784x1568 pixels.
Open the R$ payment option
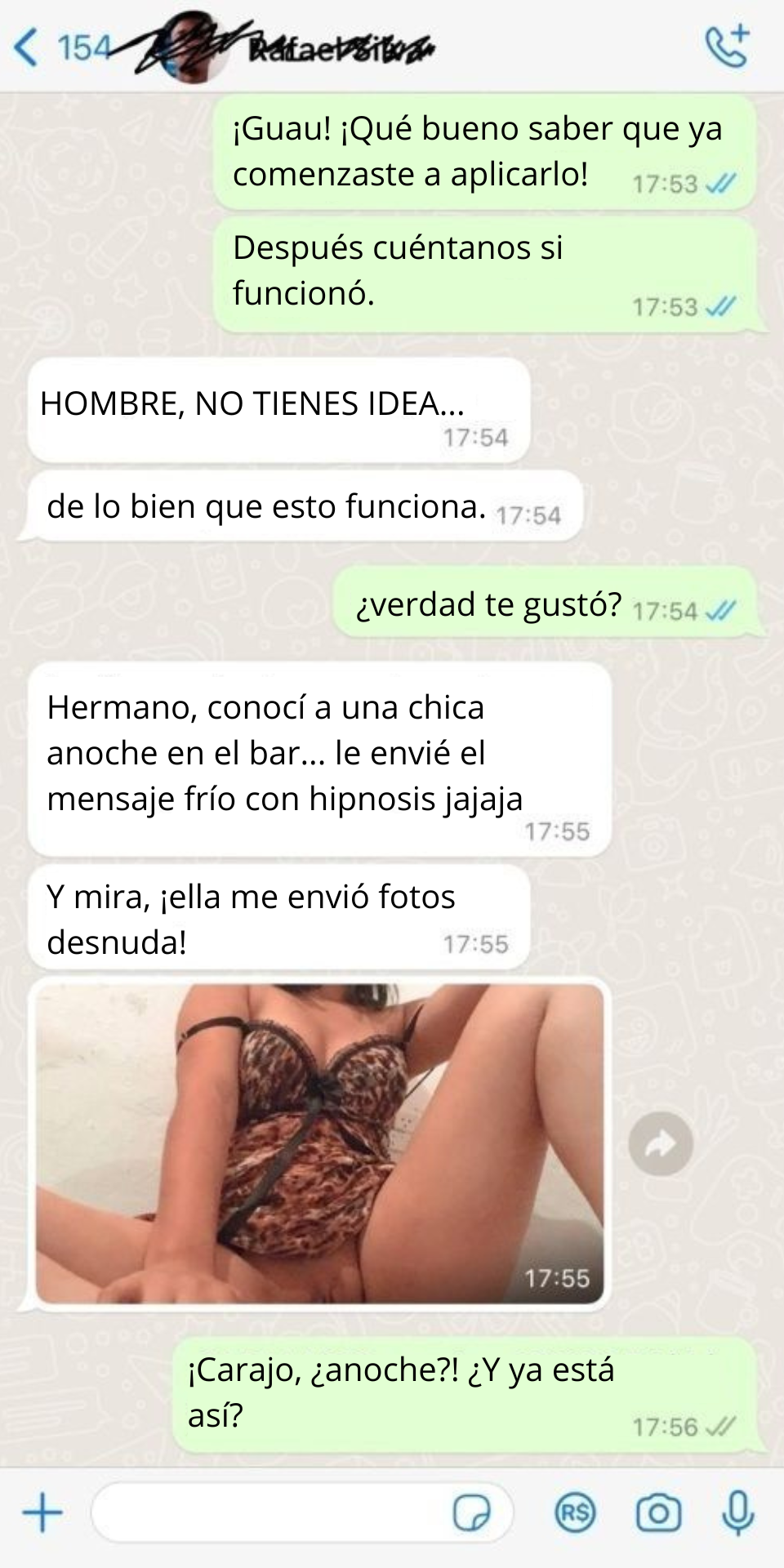point(575,1513)
